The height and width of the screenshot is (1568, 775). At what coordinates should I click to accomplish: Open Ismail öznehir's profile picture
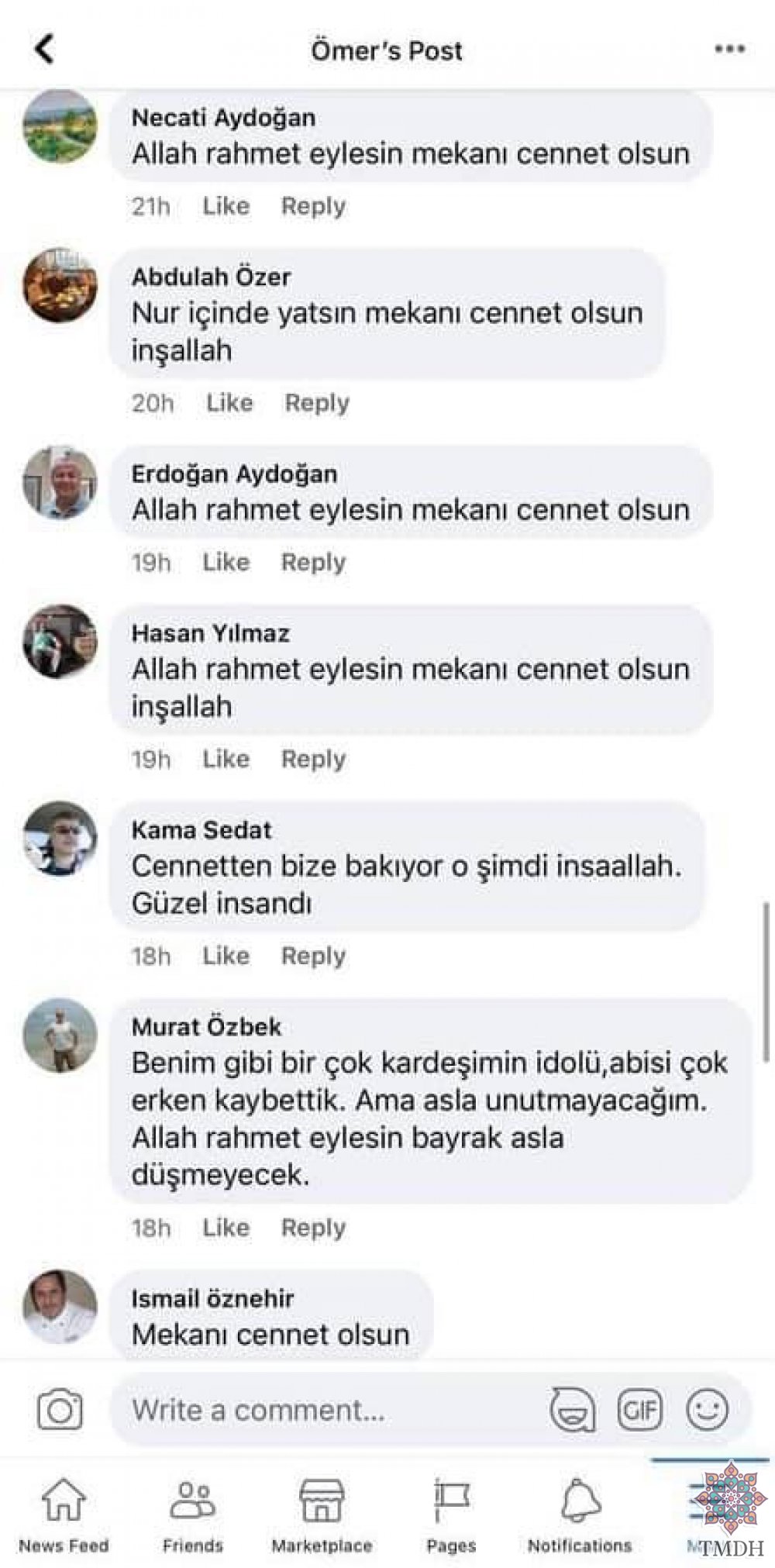pyautogui.click(x=60, y=1307)
